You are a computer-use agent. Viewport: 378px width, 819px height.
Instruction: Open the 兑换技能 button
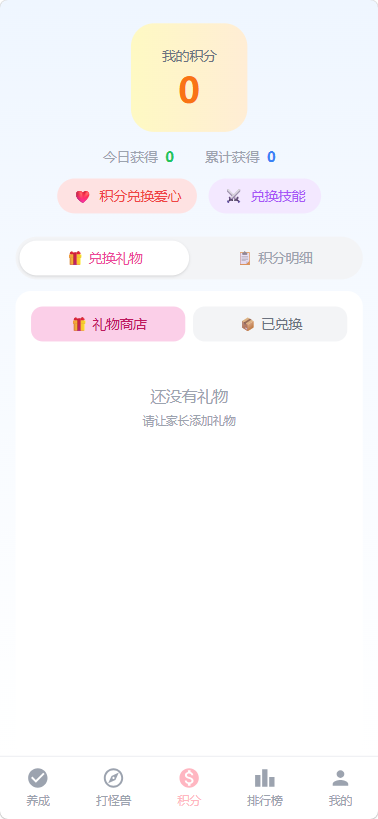[265, 196]
